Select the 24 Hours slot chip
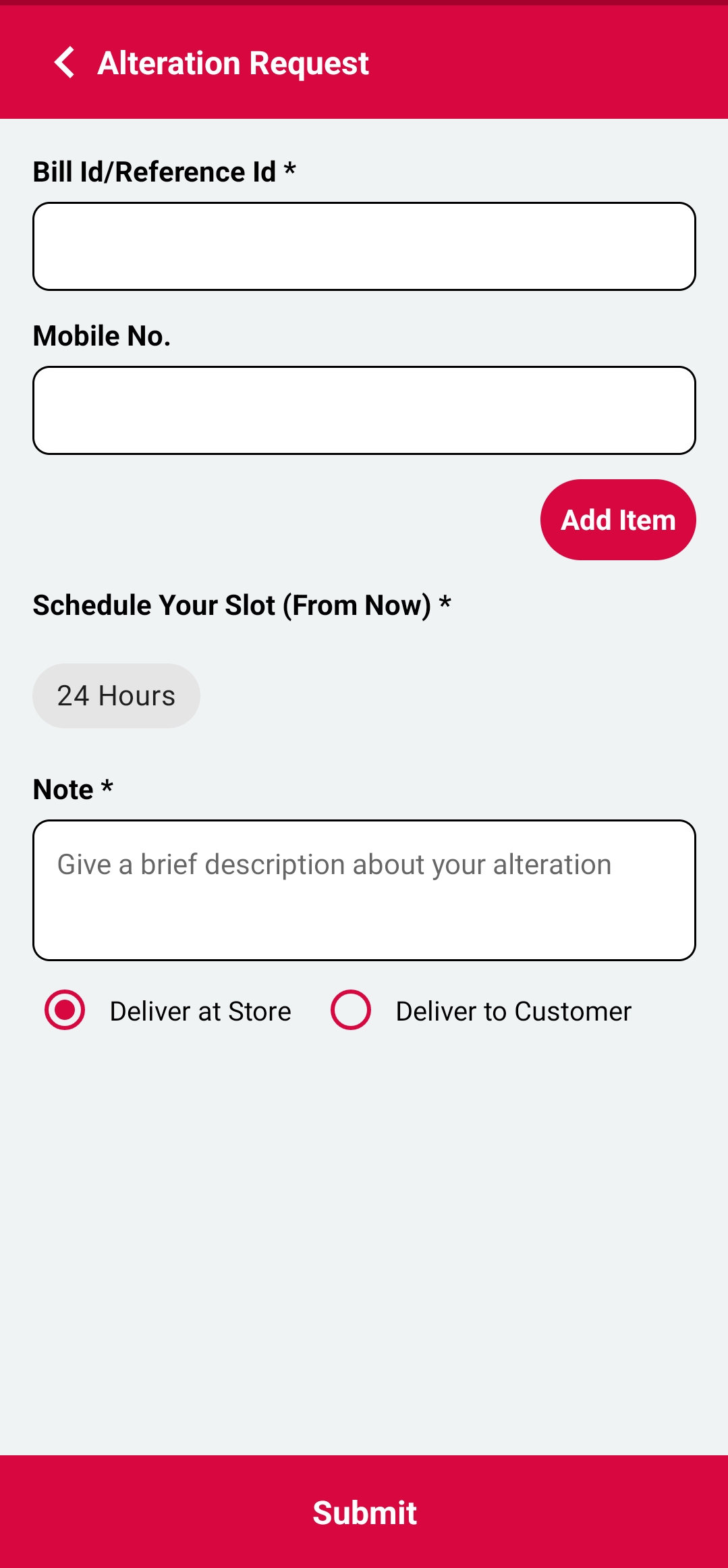Screen dimensions: 728x1568 click(x=116, y=696)
